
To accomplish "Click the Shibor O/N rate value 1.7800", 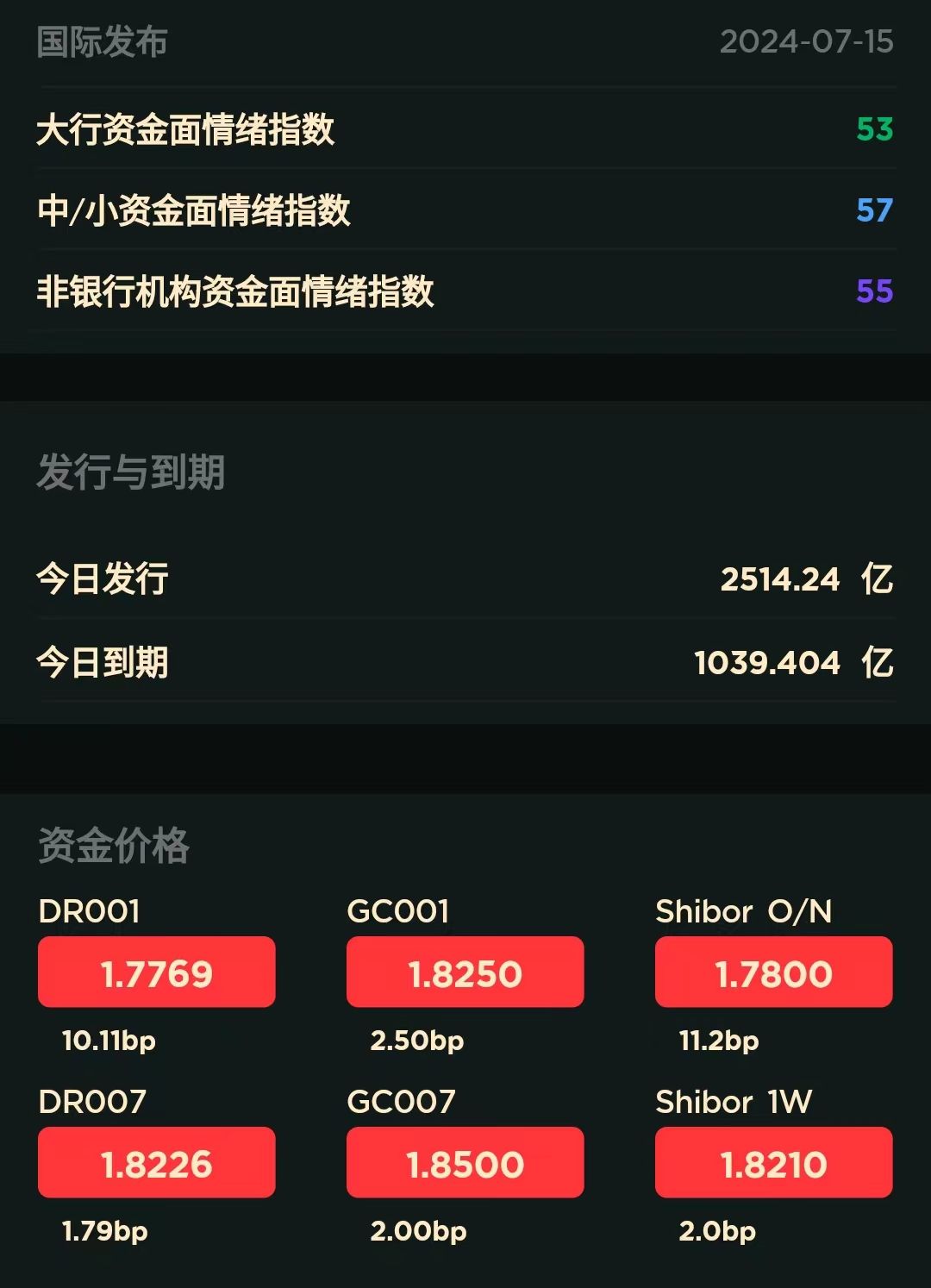I will coord(772,972).
